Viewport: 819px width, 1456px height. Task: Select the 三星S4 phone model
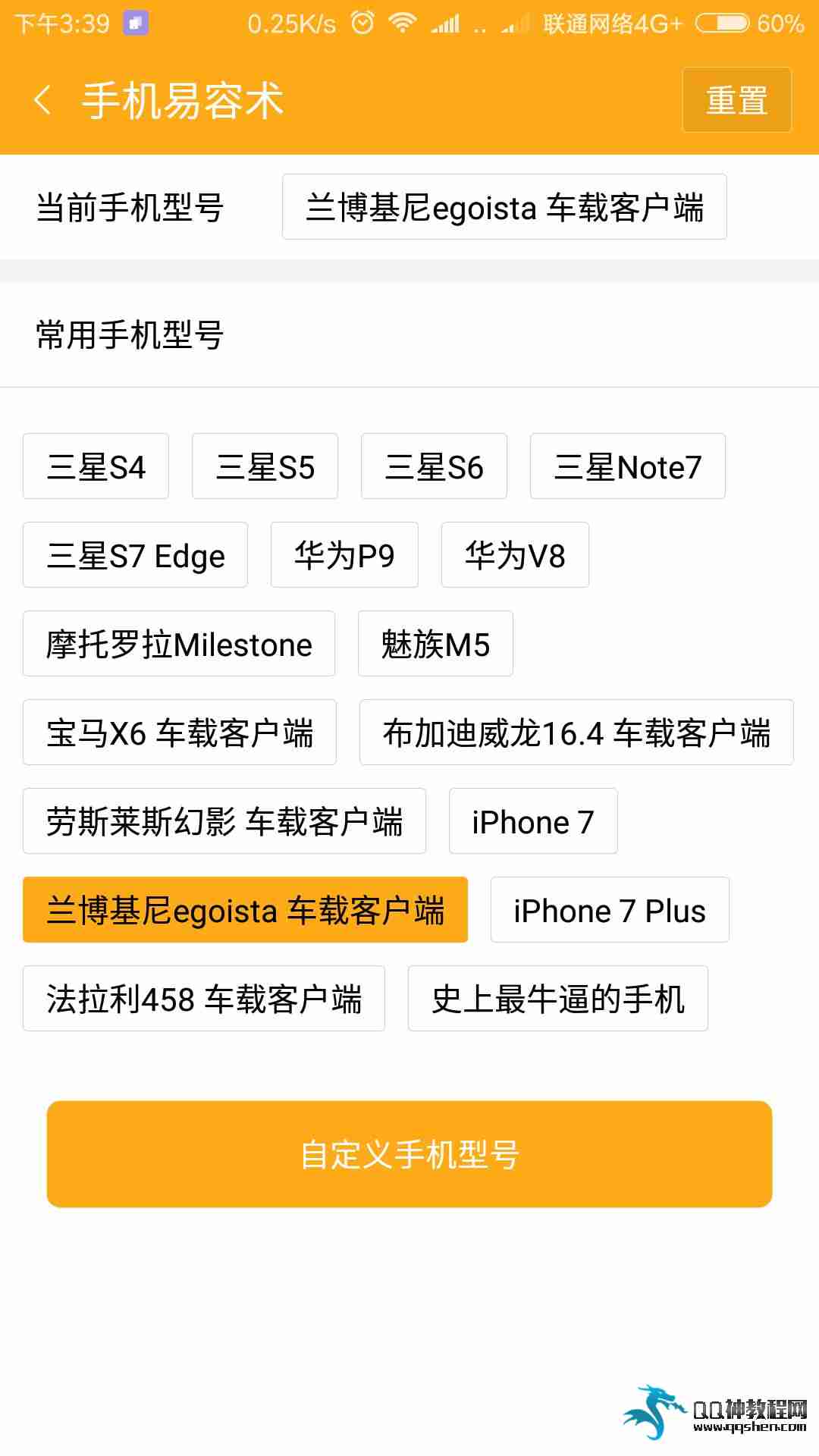(96, 466)
